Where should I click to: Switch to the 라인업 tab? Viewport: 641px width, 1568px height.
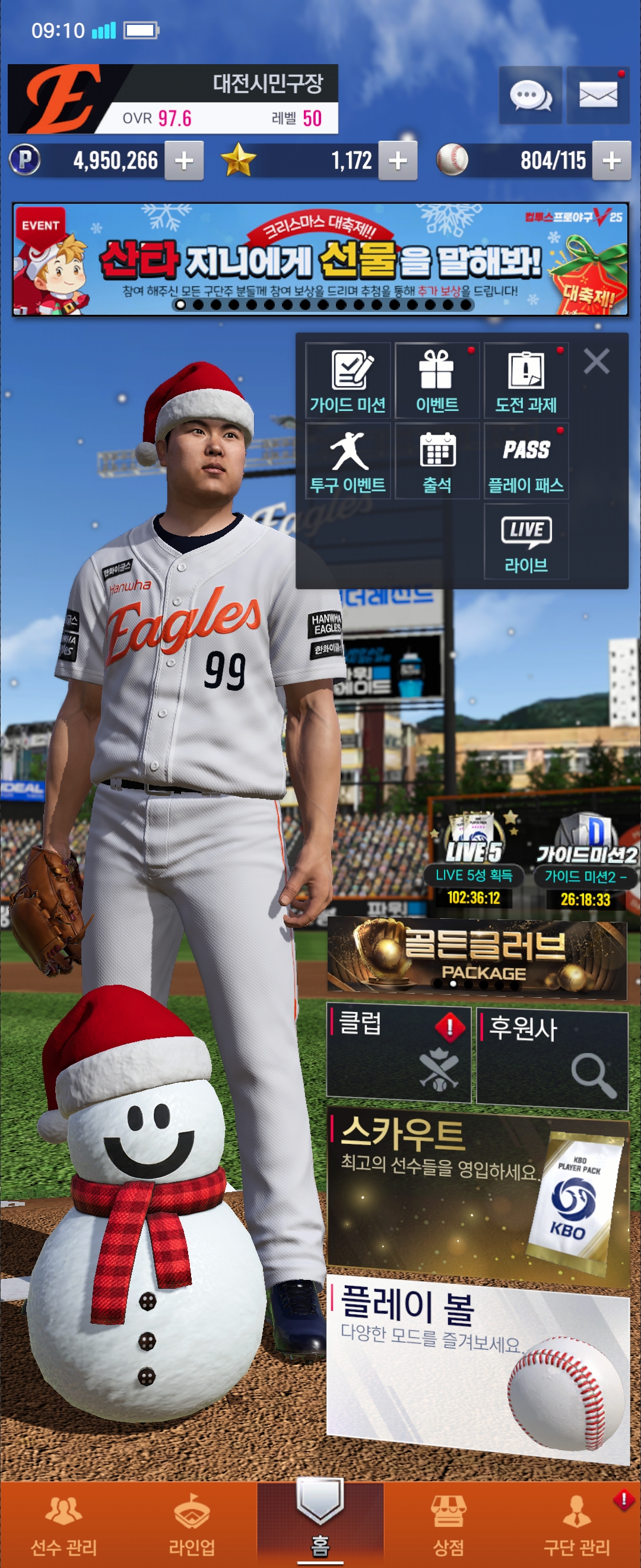pyautogui.click(x=192, y=1525)
